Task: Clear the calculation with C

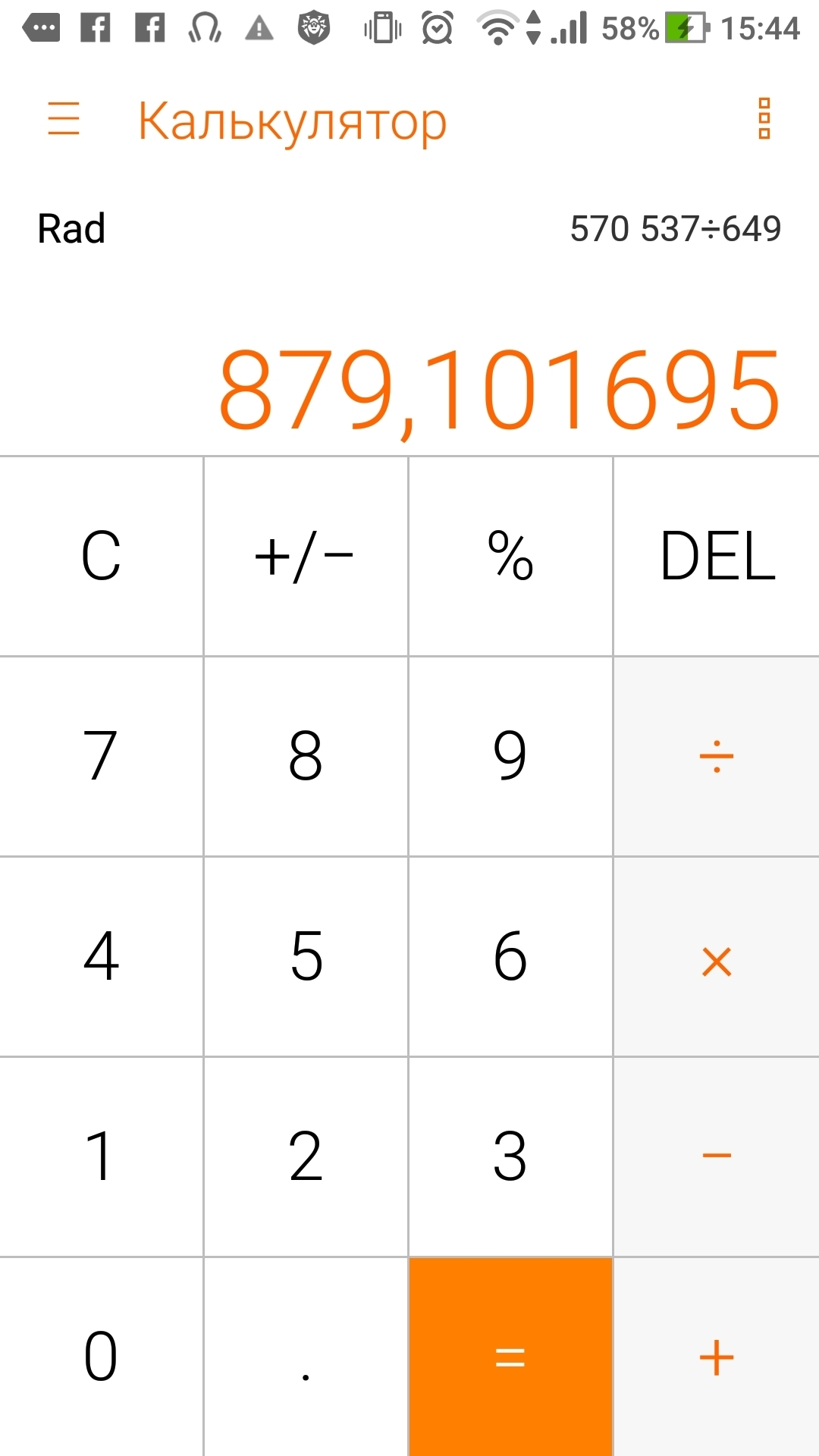Action: (x=101, y=556)
